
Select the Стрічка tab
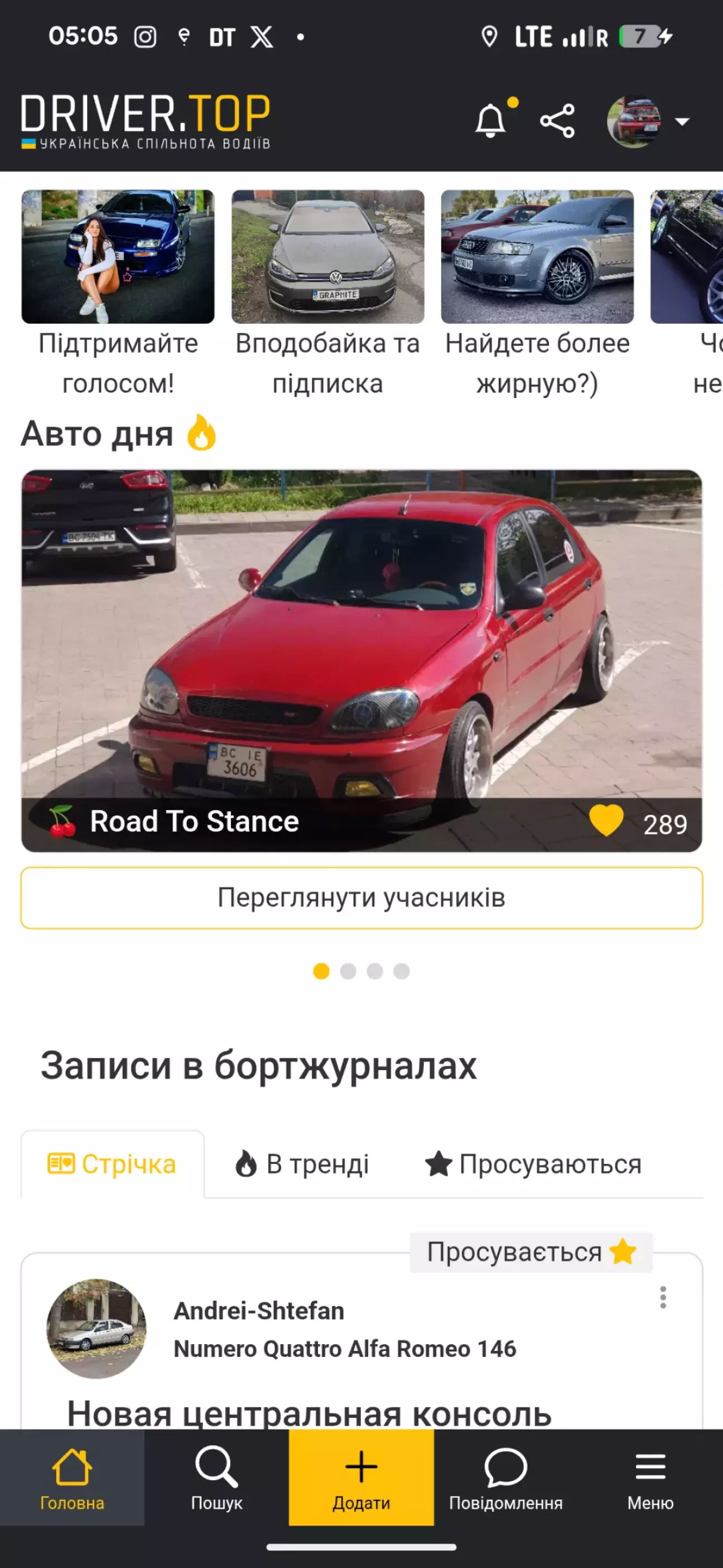click(x=113, y=1164)
